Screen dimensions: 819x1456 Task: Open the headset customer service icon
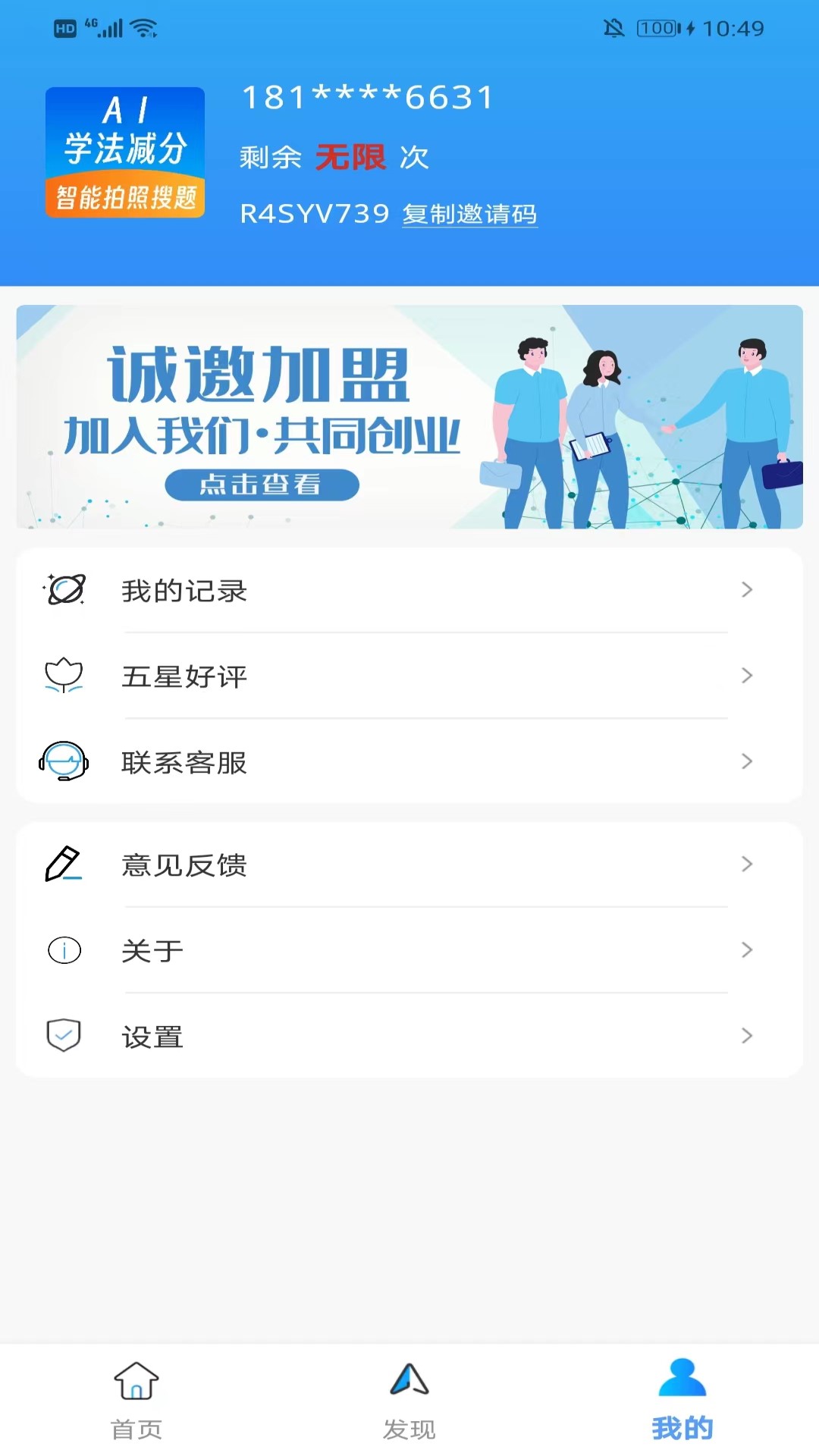pos(64,763)
